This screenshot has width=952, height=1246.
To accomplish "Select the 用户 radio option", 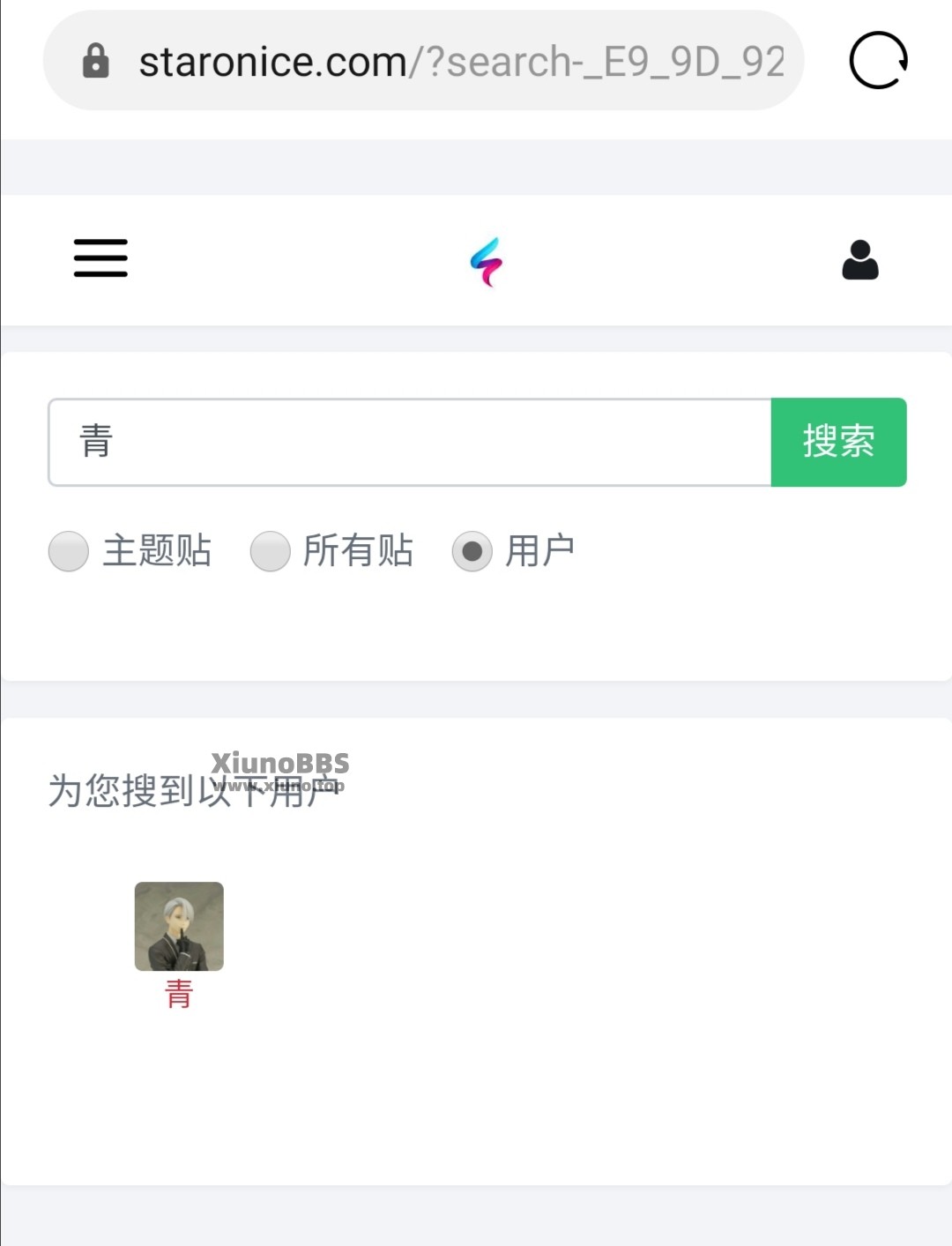I will pyautogui.click(x=472, y=551).
